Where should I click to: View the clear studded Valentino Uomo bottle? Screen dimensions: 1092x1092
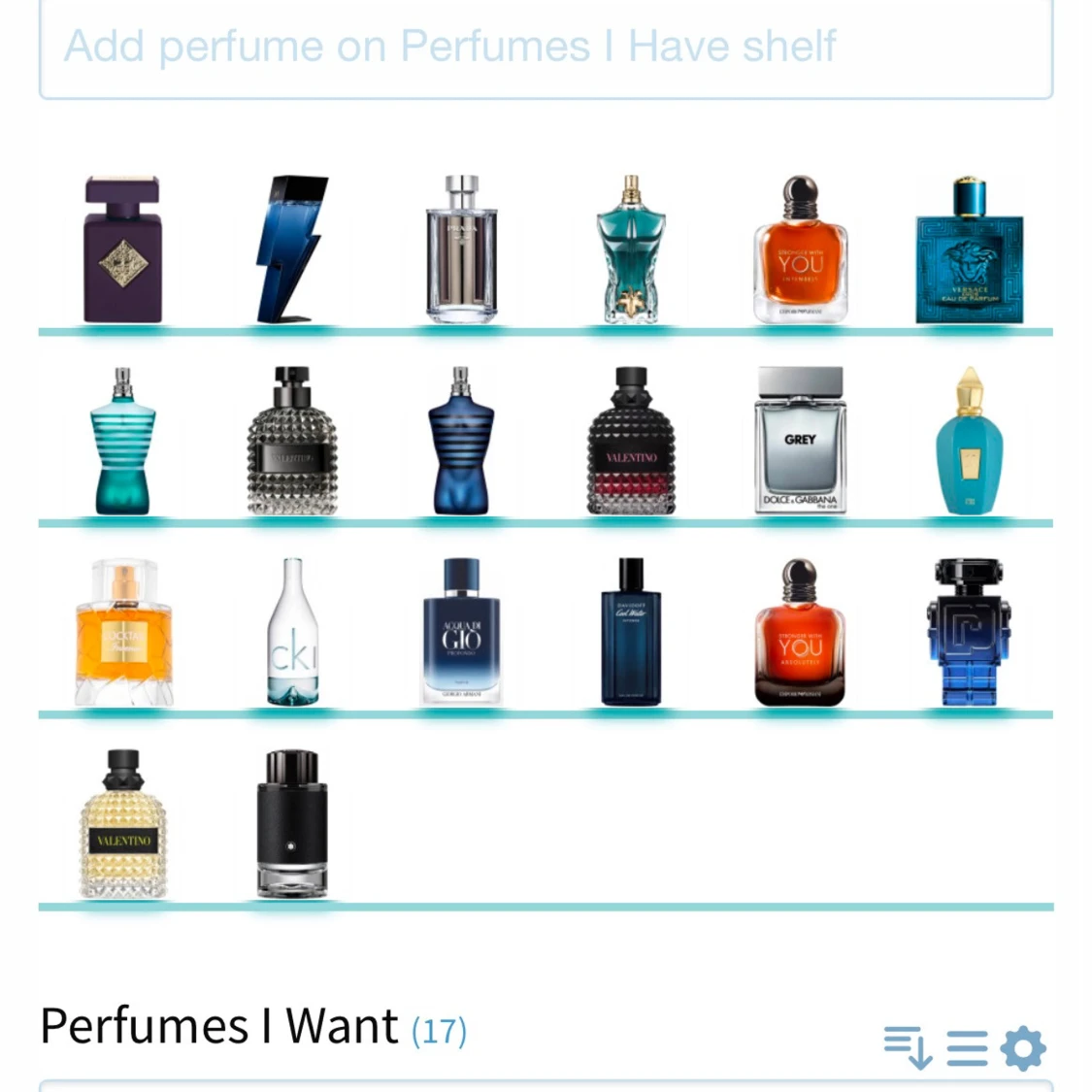(x=292, y=440)
